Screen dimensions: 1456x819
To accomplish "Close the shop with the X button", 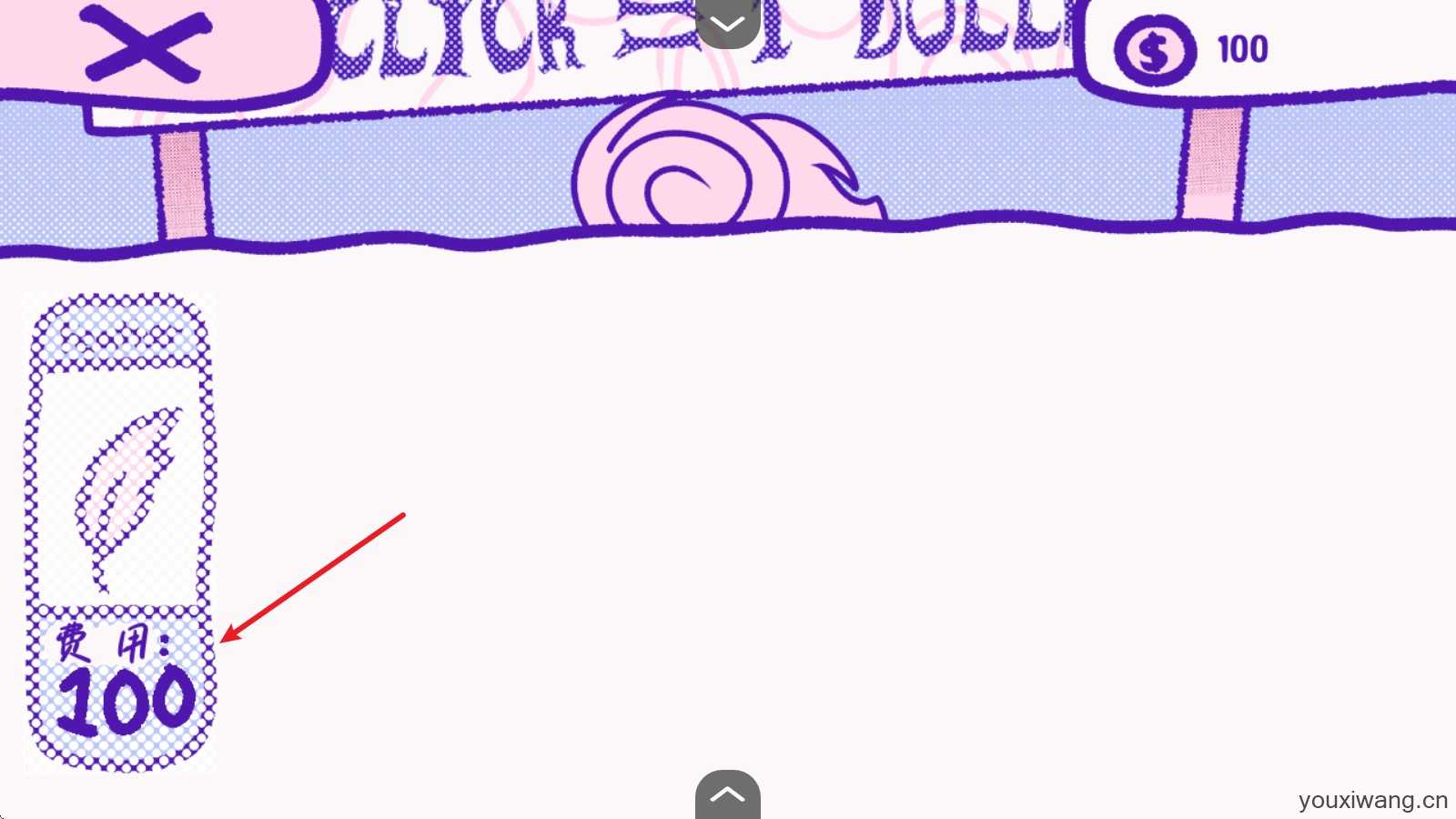I will click(146, 44).
